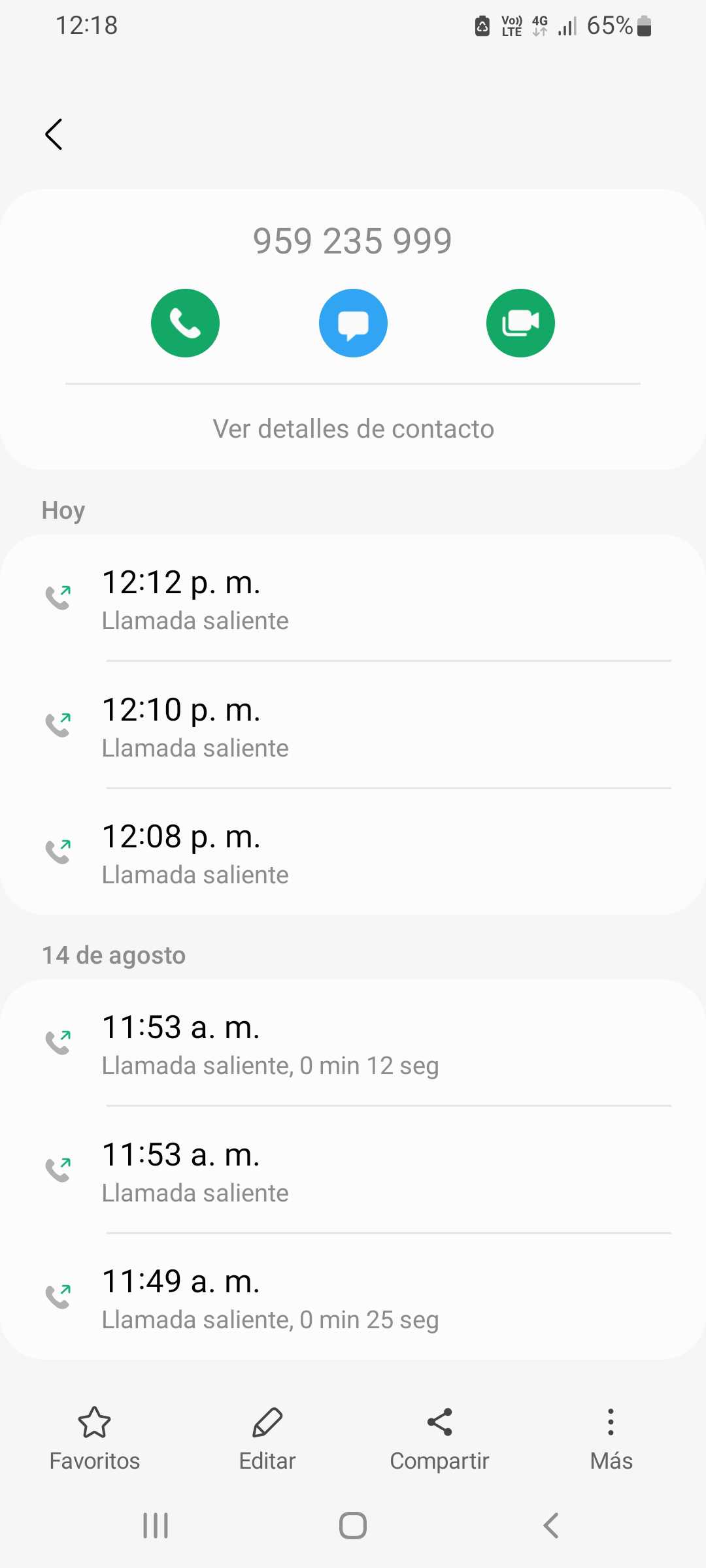Open the 11:53 a. m. call lasting 12 seg
The image size is (706, 1568).
point(353,1044)
